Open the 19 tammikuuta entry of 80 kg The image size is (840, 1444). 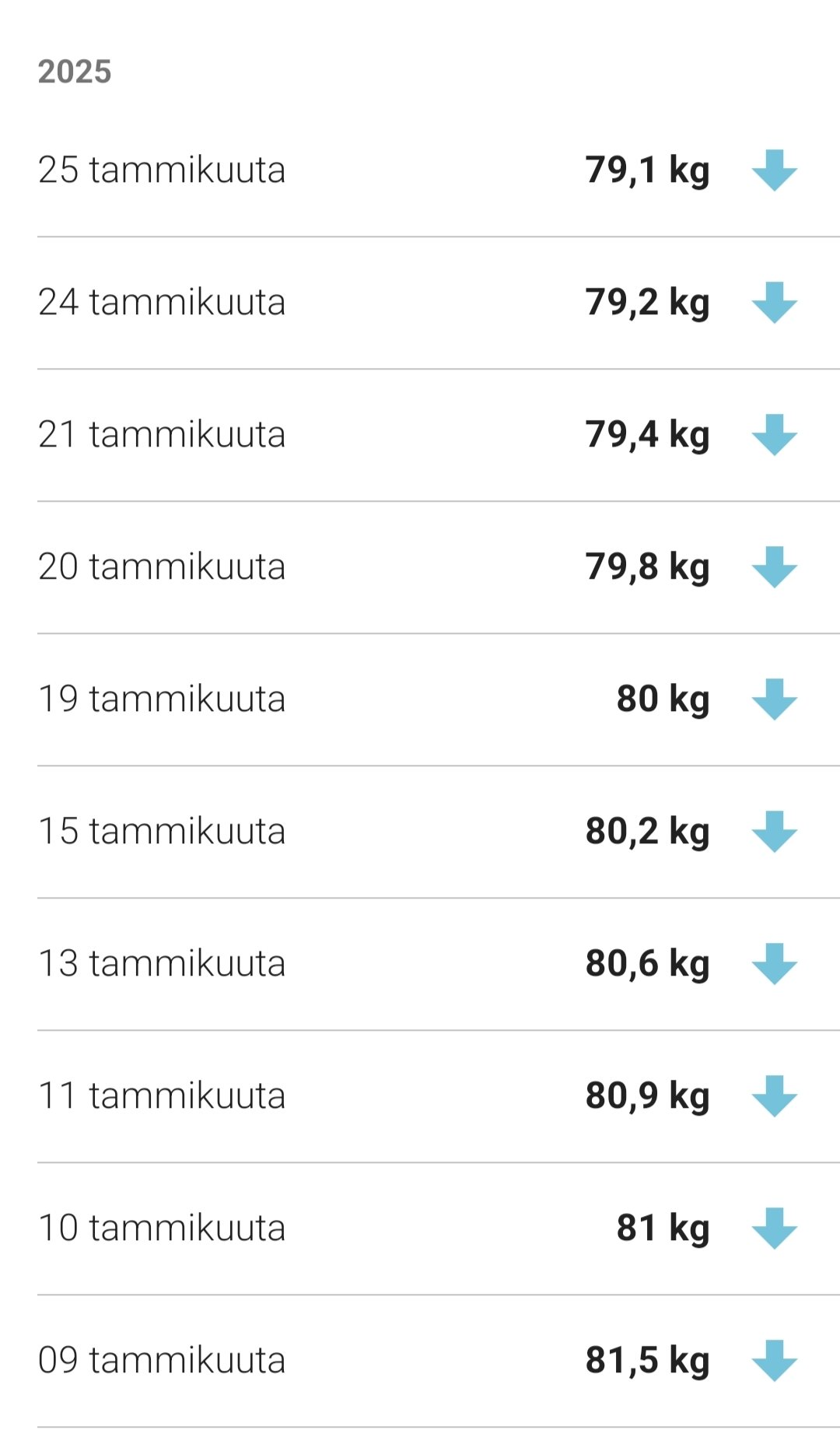[x=420, y=699]
